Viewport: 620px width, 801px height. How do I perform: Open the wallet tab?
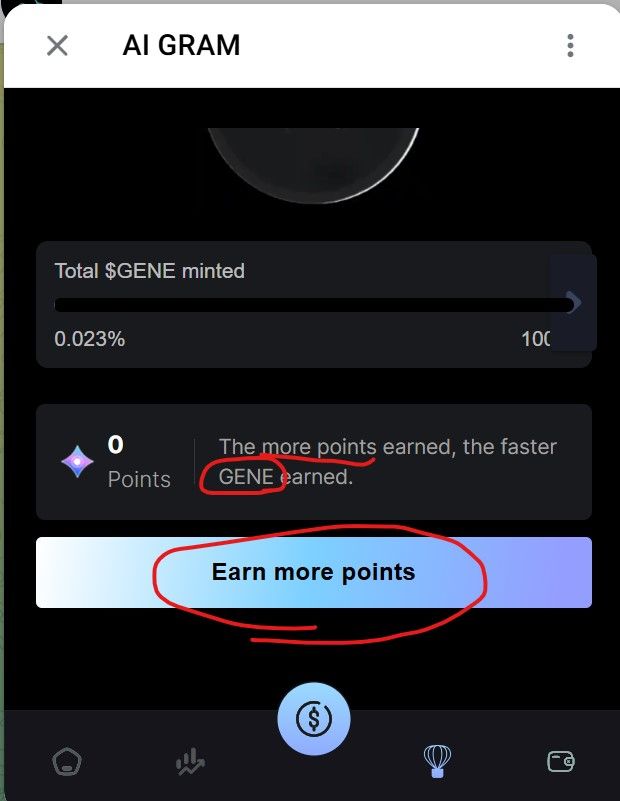(x=560, y=762)
